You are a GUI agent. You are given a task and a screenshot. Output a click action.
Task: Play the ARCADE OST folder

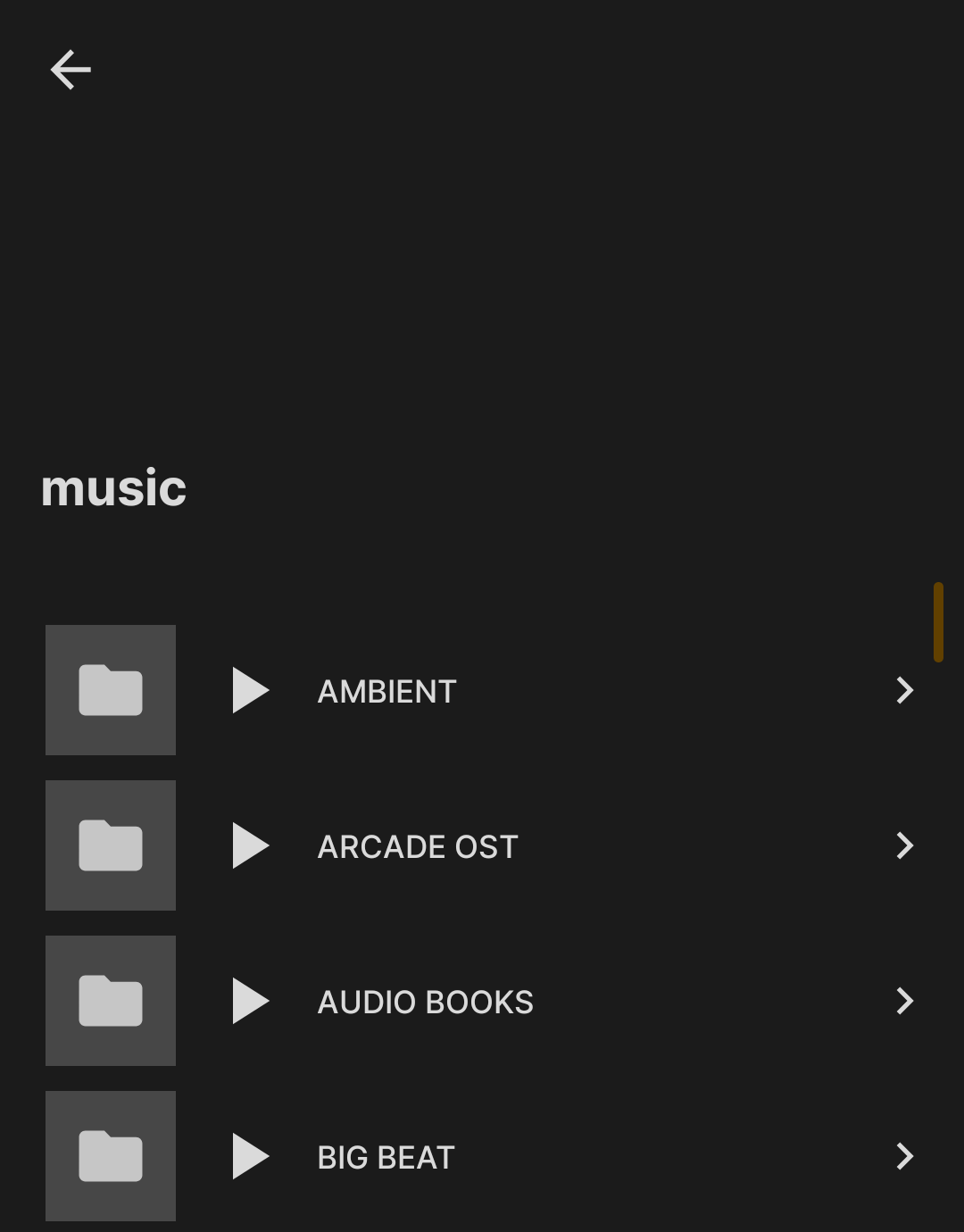pos(250,845)
